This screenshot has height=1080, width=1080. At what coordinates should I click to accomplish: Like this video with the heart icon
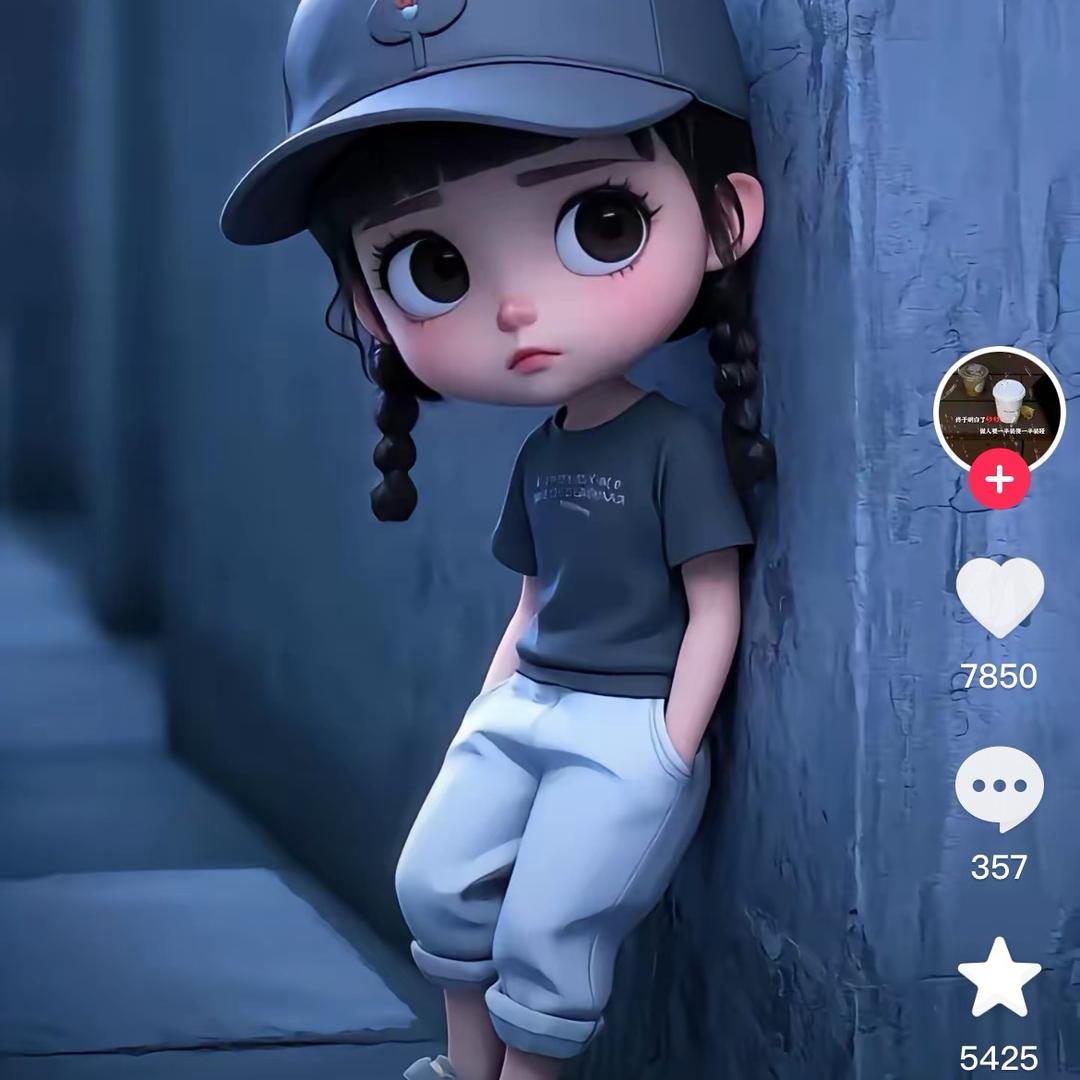click(999, 597)
